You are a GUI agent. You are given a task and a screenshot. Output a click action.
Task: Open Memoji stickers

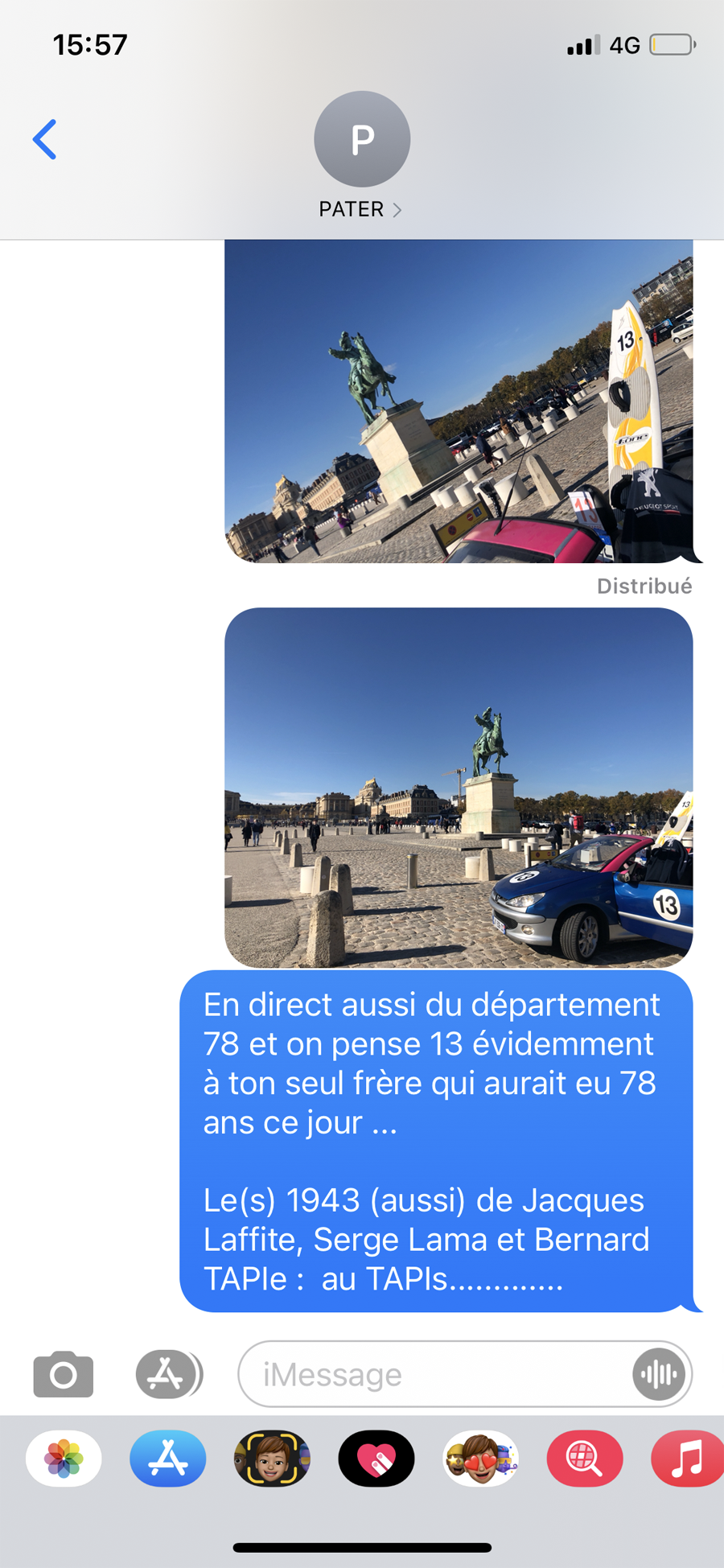point(480,1459)
